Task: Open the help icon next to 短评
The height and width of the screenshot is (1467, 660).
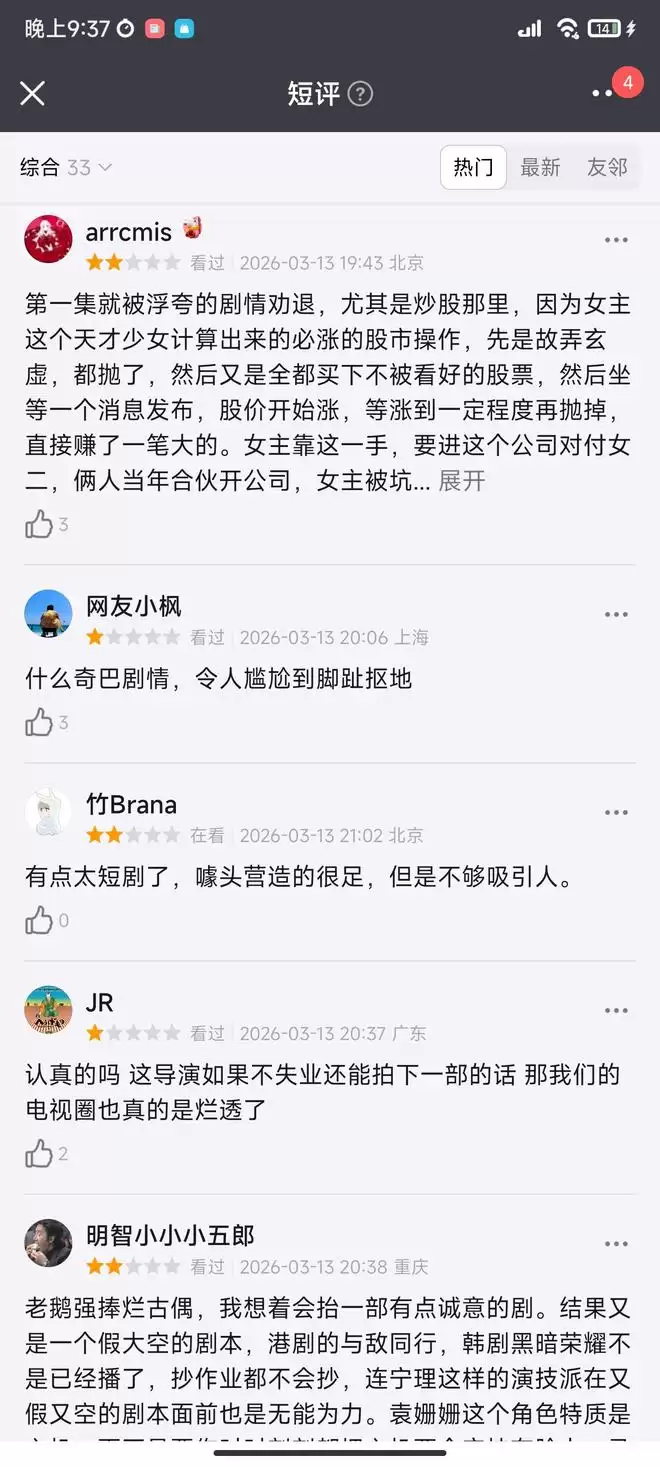Action: tap(360, 94)
